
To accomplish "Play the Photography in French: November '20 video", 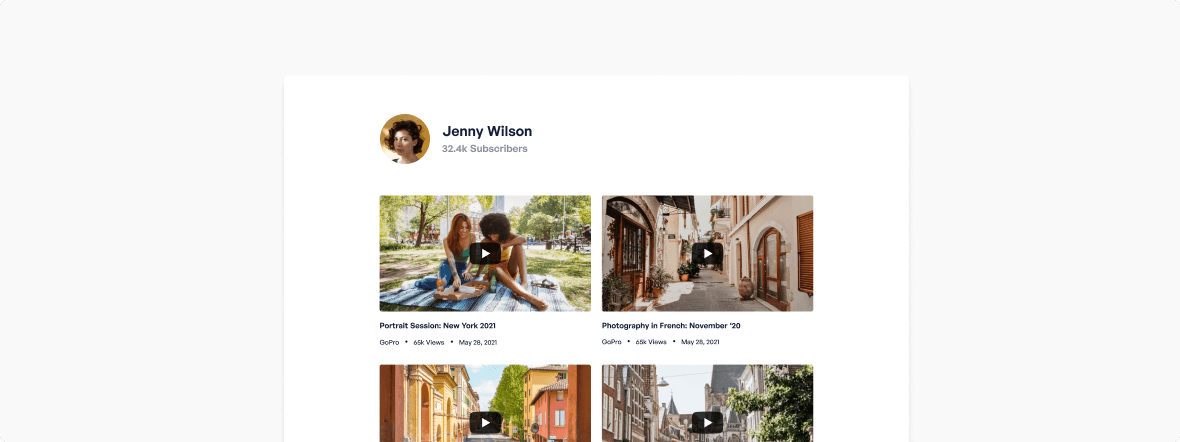I will (707, 254).
